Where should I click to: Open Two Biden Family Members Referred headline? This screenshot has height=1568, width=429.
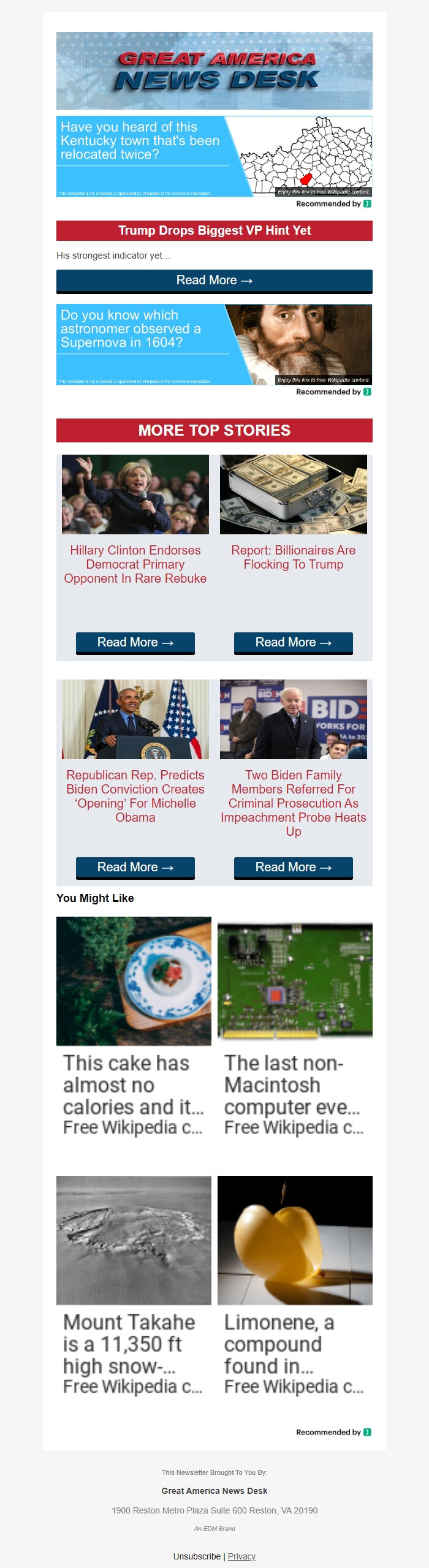click(x=293, y=803)
